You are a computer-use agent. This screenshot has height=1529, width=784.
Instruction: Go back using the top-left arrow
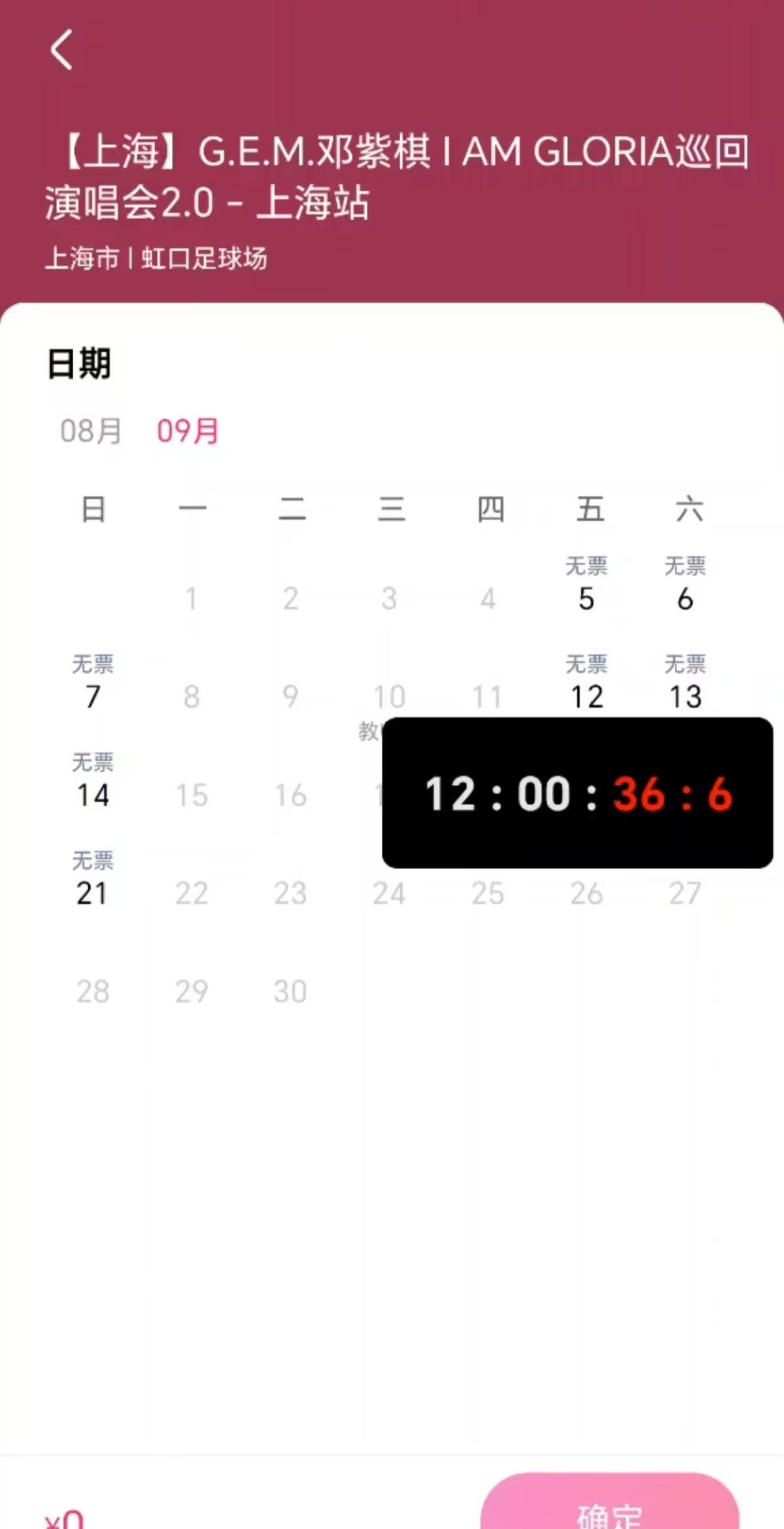pos(61,50)
